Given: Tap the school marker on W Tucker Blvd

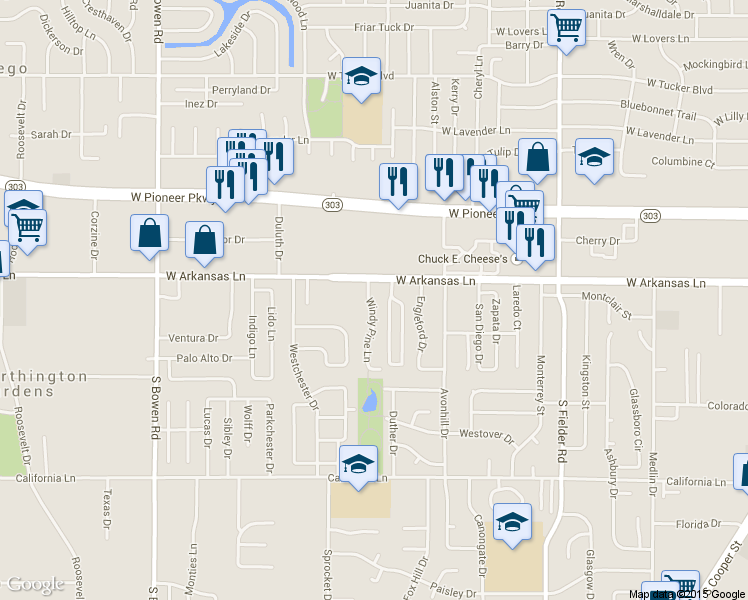Looking at the screenshot, I should pyautogui.click(x=362, y=76).
